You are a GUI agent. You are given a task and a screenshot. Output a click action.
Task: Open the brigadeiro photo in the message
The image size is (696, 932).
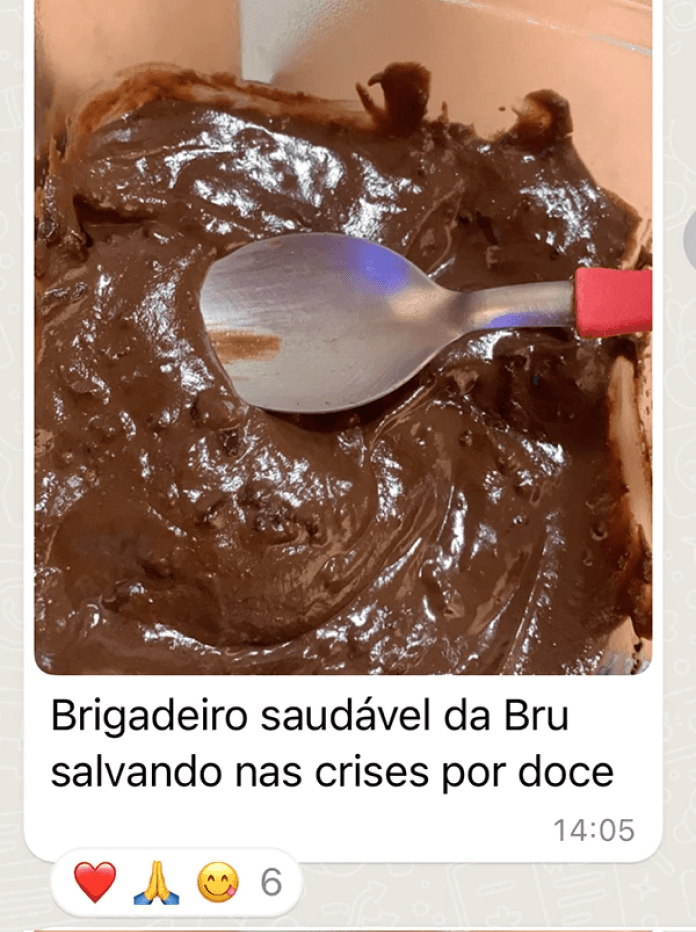[344, 337]
